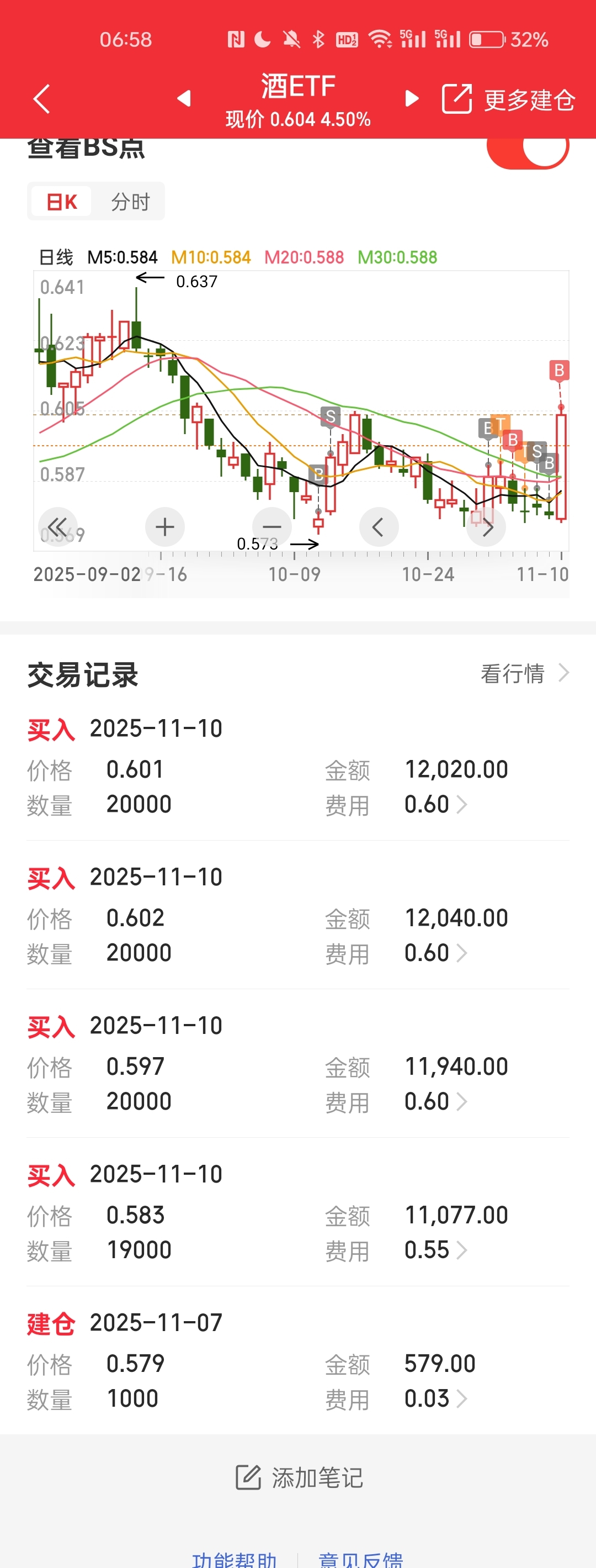The image size is (596, 1568).
Task: Open 更多建仓 in the header
Action: click(529, 101)
